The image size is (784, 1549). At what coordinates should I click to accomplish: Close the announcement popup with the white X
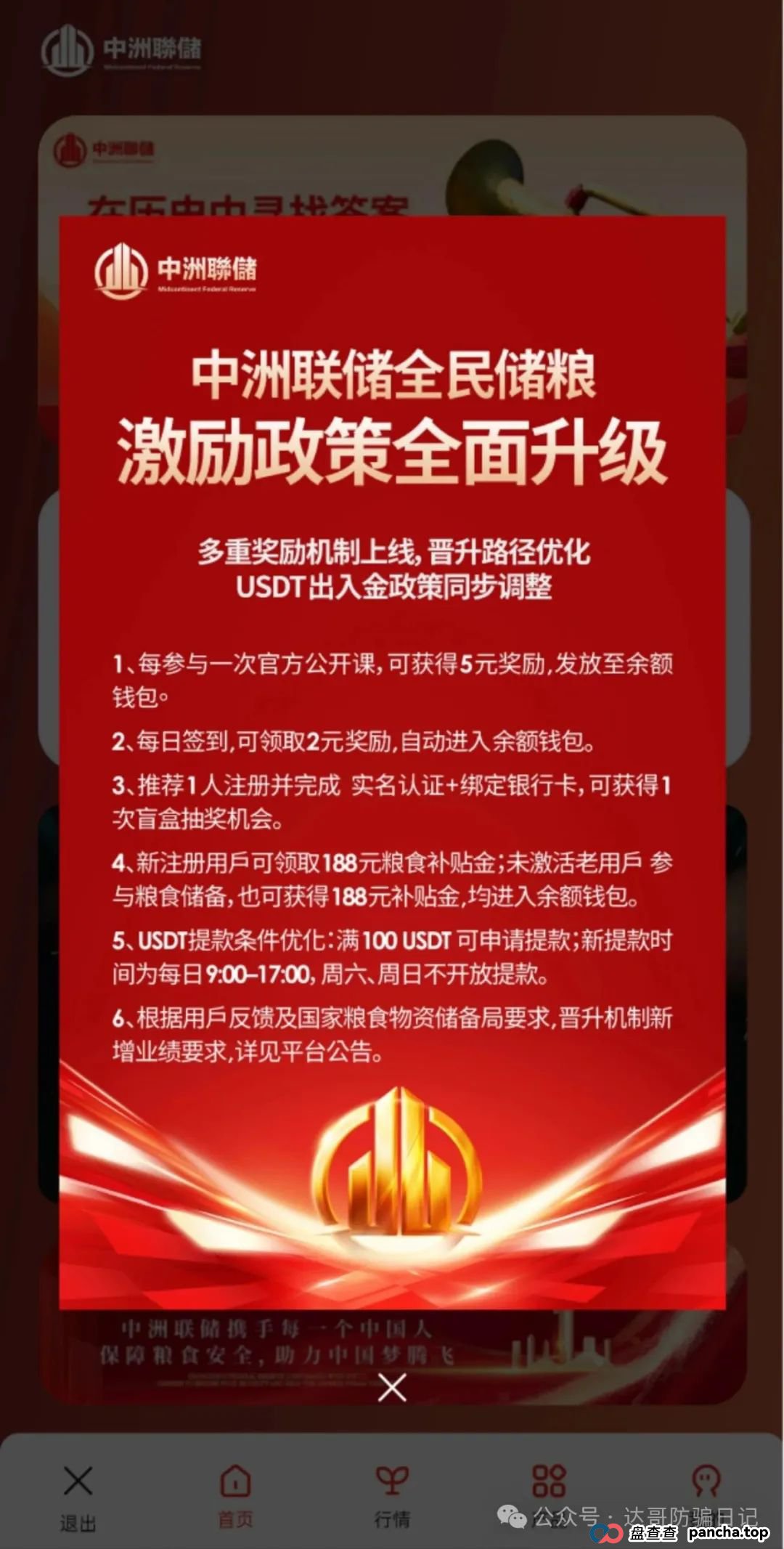(x=392, y=1388)
